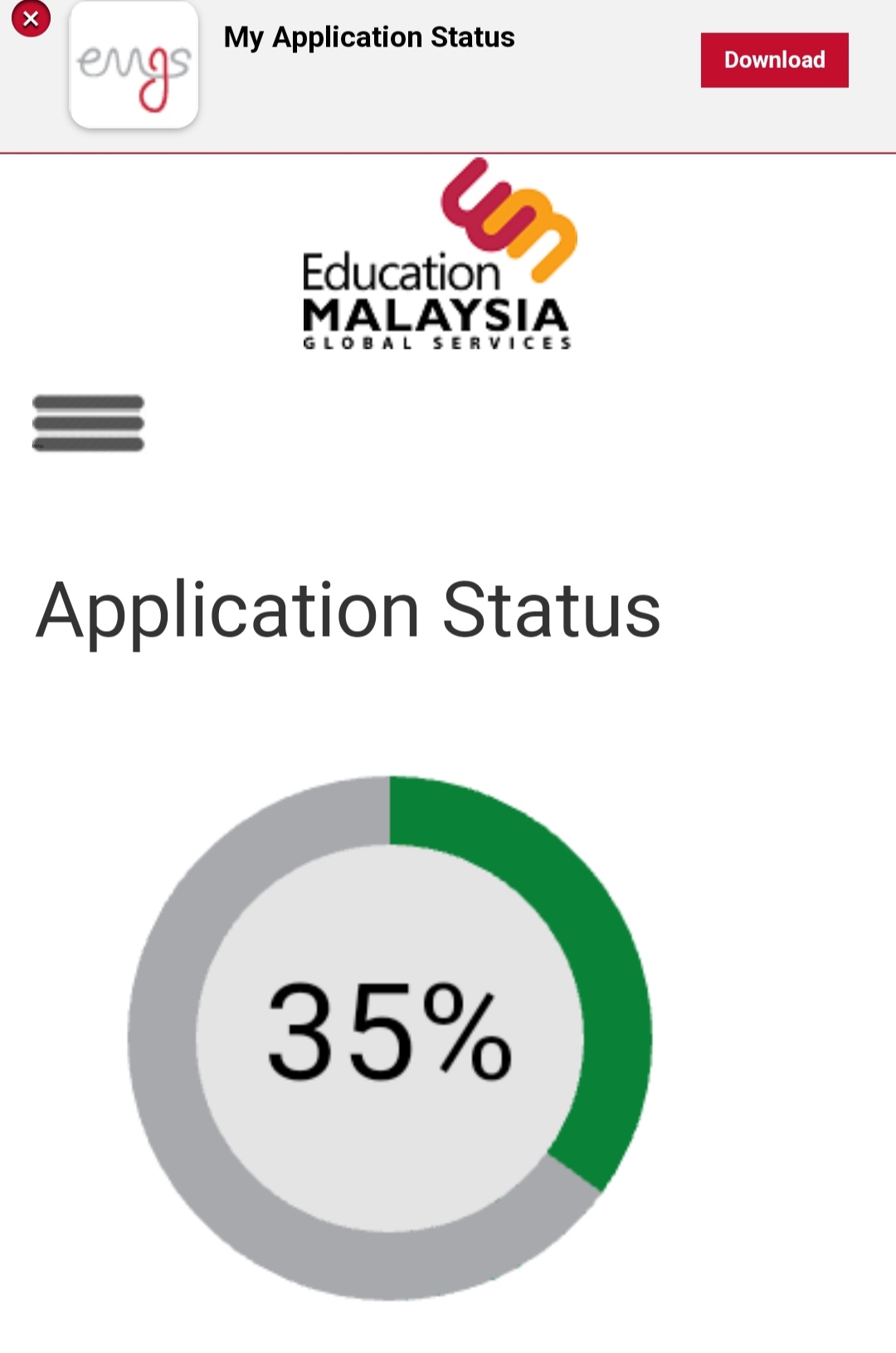Tap the red Download button
896x1353 pixels.
(x=773, y=60)
